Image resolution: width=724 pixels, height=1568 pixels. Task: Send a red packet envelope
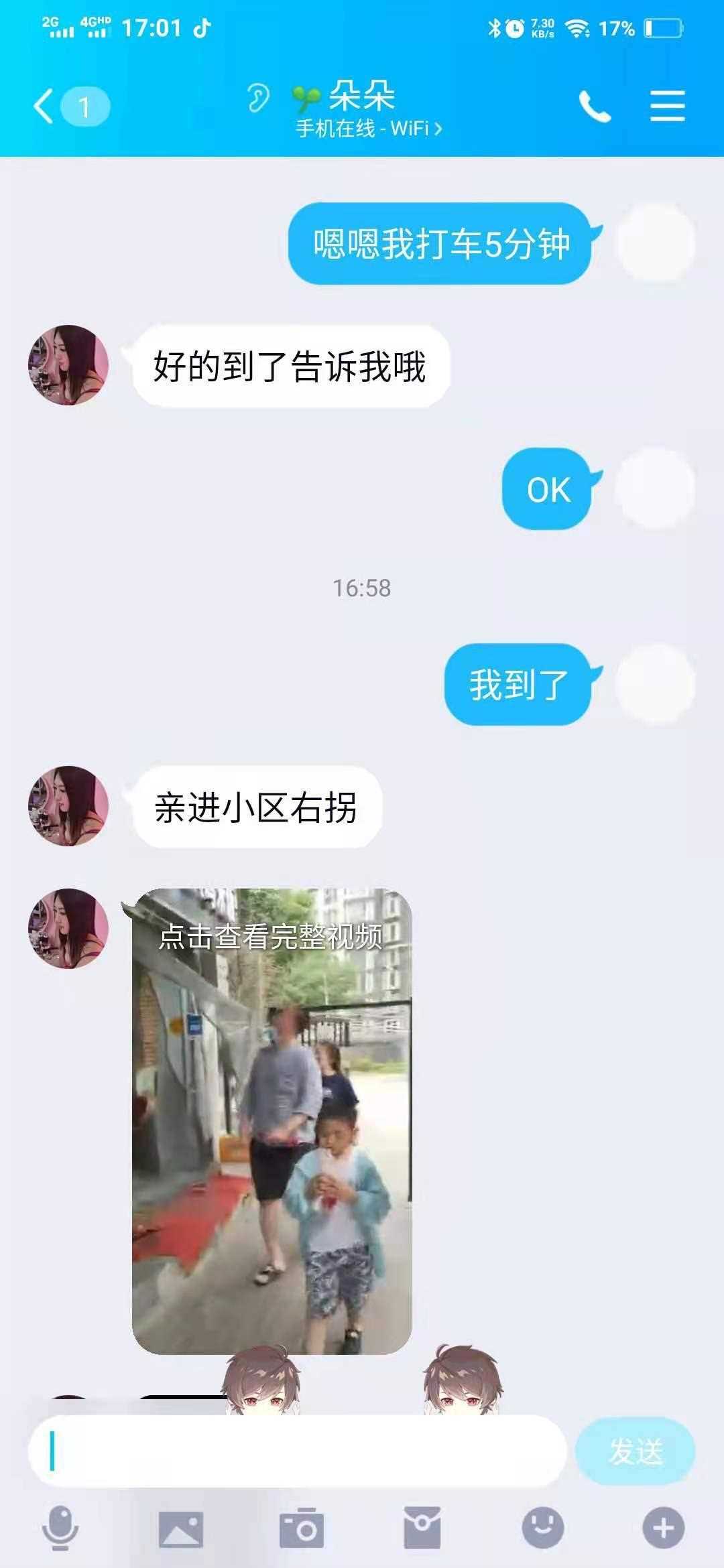click(x=422, y=1528)
